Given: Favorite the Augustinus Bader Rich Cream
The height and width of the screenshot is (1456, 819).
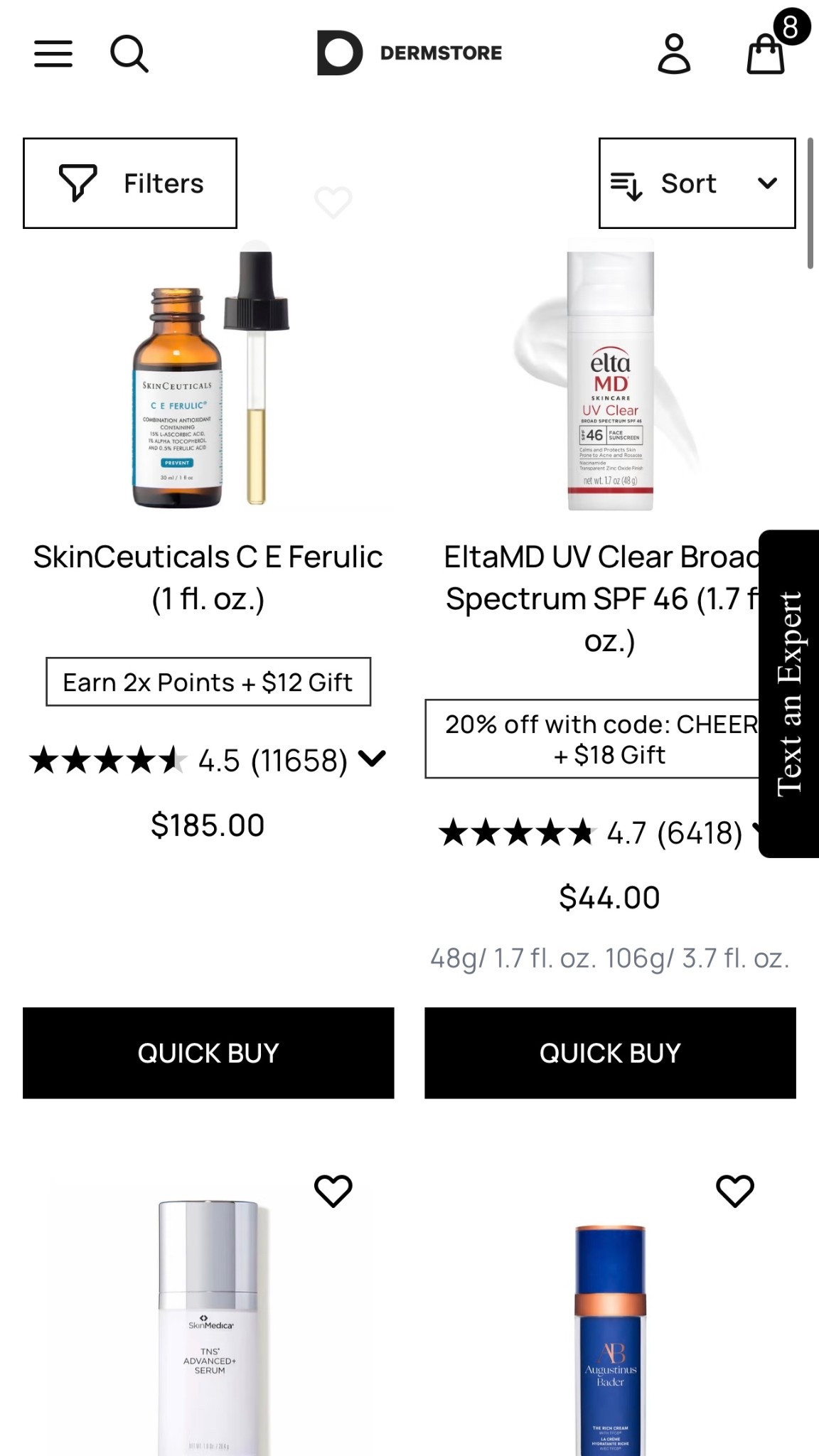Looking at the screenshot, I should pos(734,1191).
